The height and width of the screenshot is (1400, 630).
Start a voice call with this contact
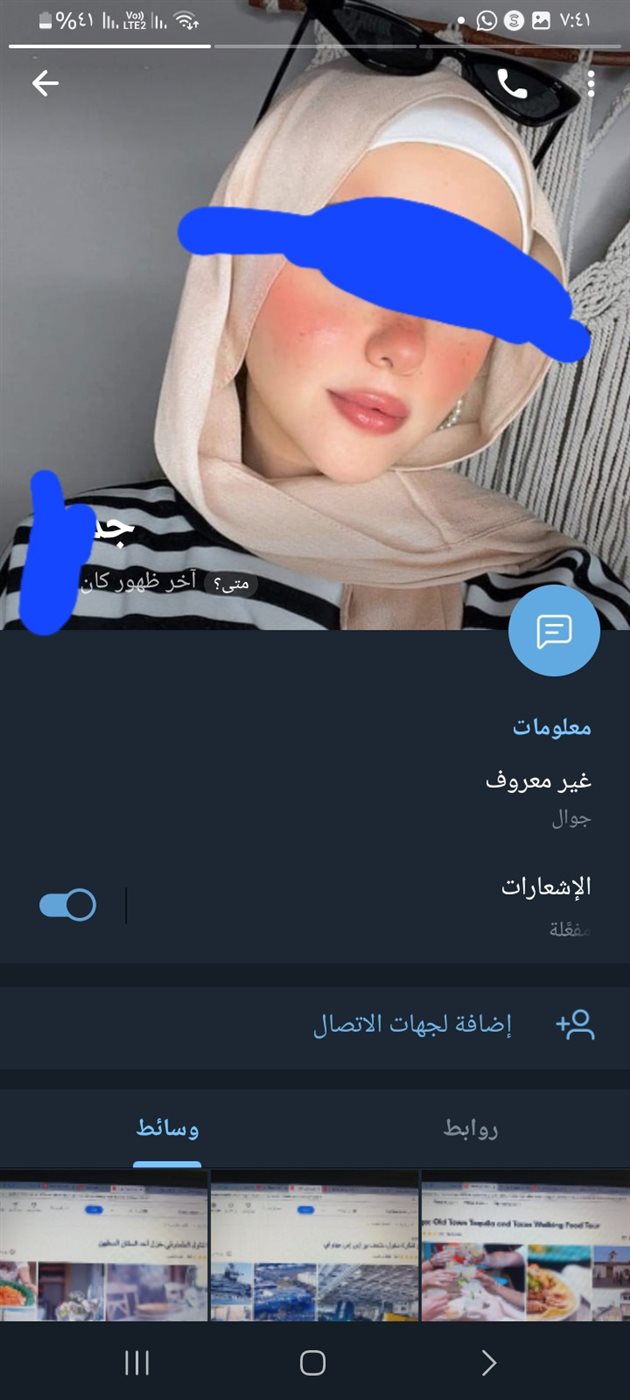(x=512, y=84)
